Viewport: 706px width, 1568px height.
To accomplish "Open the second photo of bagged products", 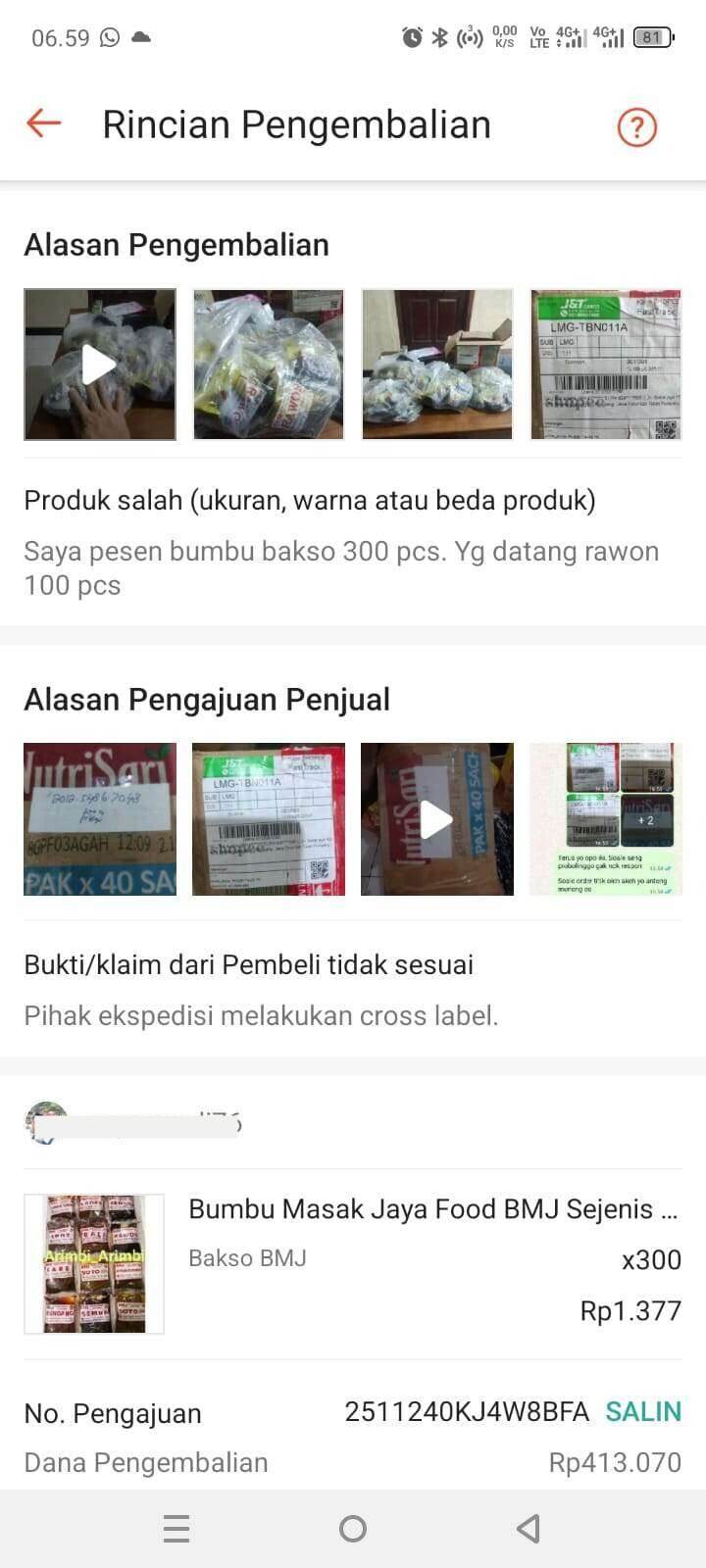I will pyautogui.click(x=268, y=364).
